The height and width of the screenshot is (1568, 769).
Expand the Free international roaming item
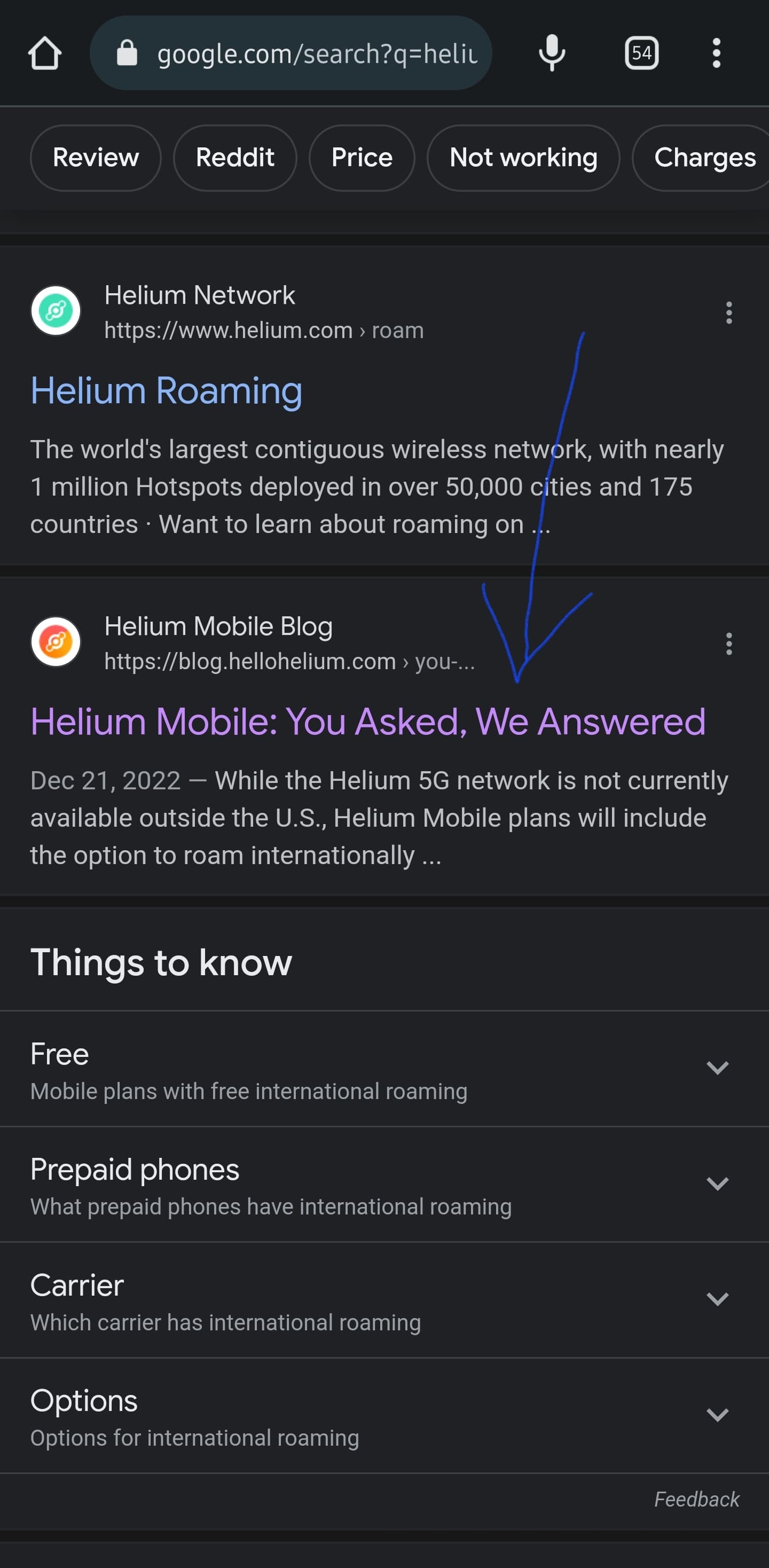click(717, 1068)
